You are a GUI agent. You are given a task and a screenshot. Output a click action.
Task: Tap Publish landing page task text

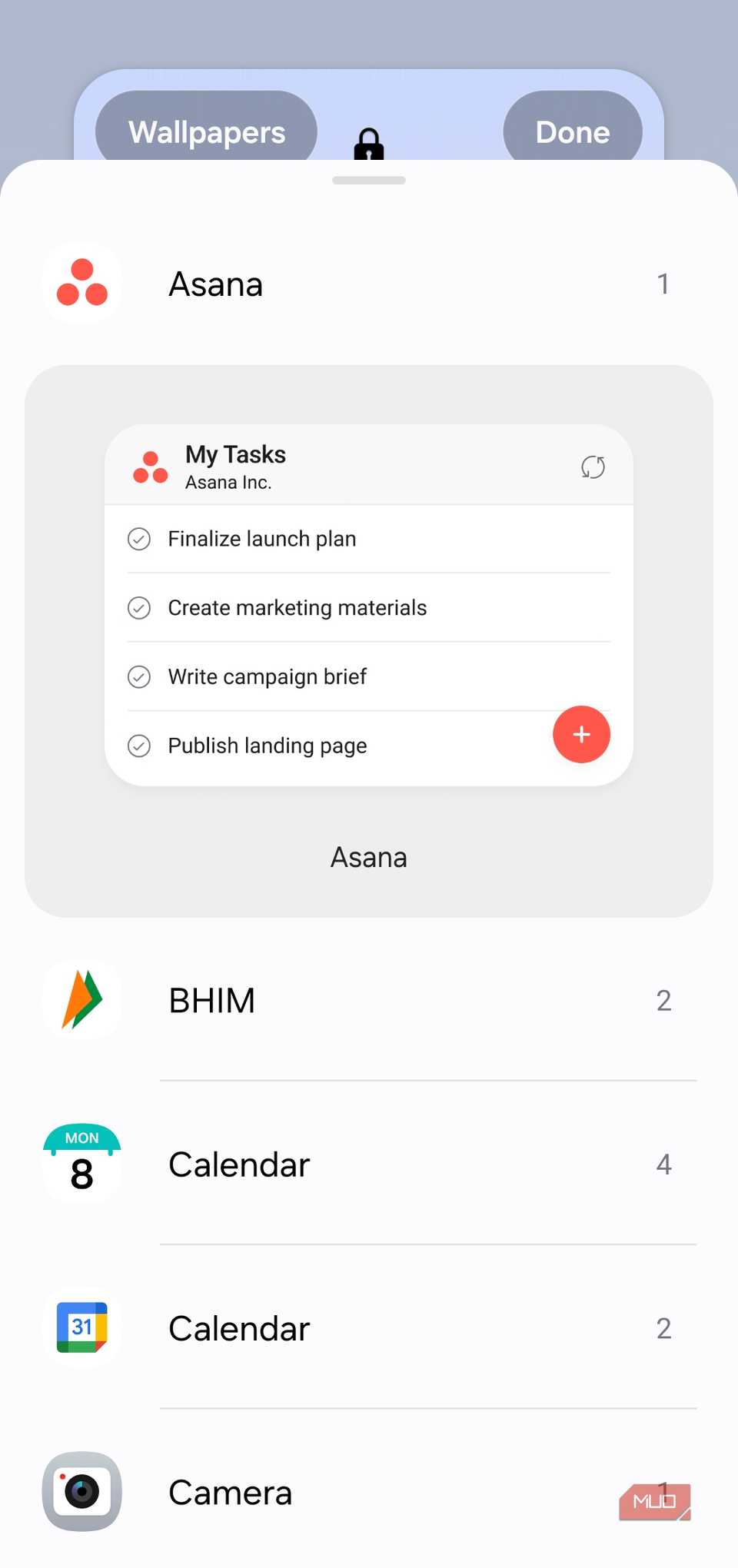click(x=267, y=745)
